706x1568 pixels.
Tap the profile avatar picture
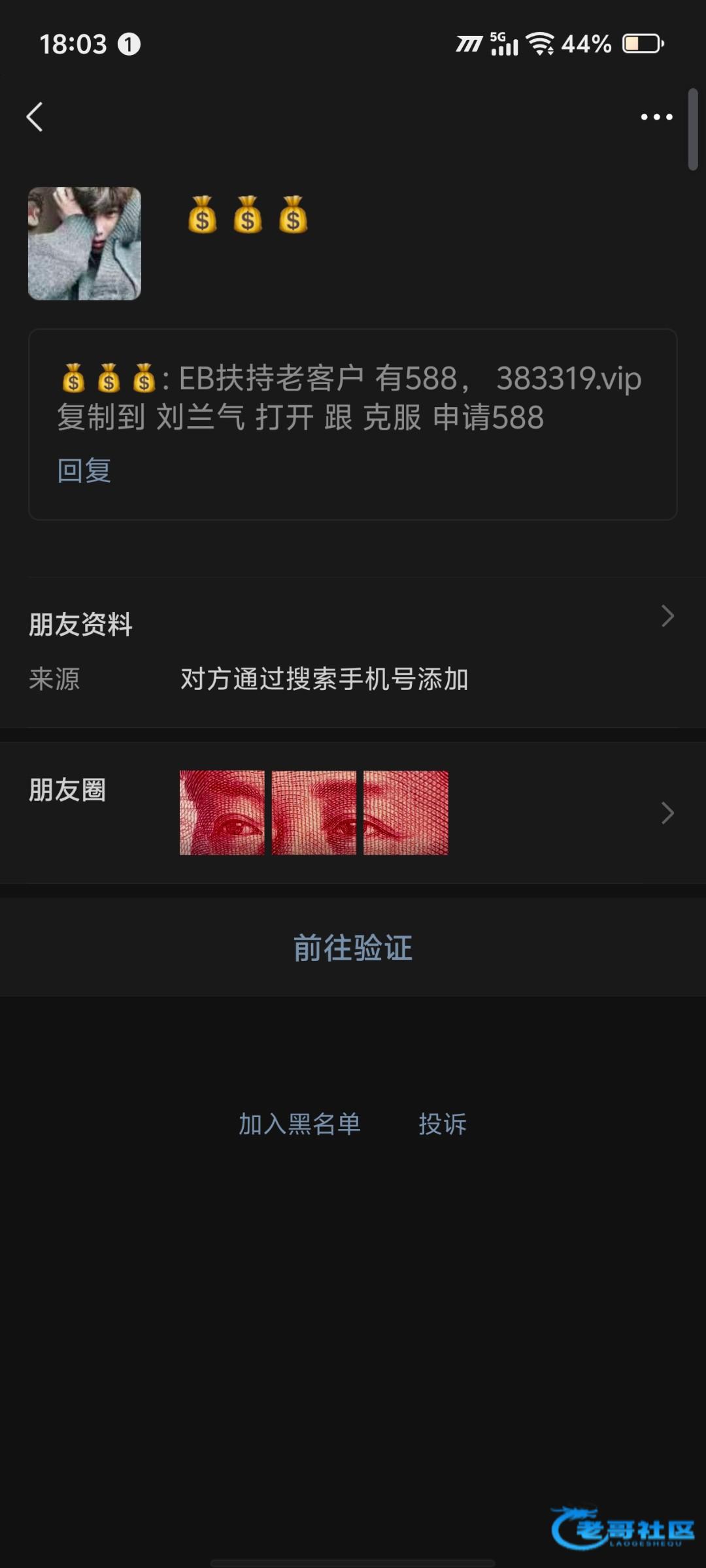pyautogui.click(x=84, y=244)
